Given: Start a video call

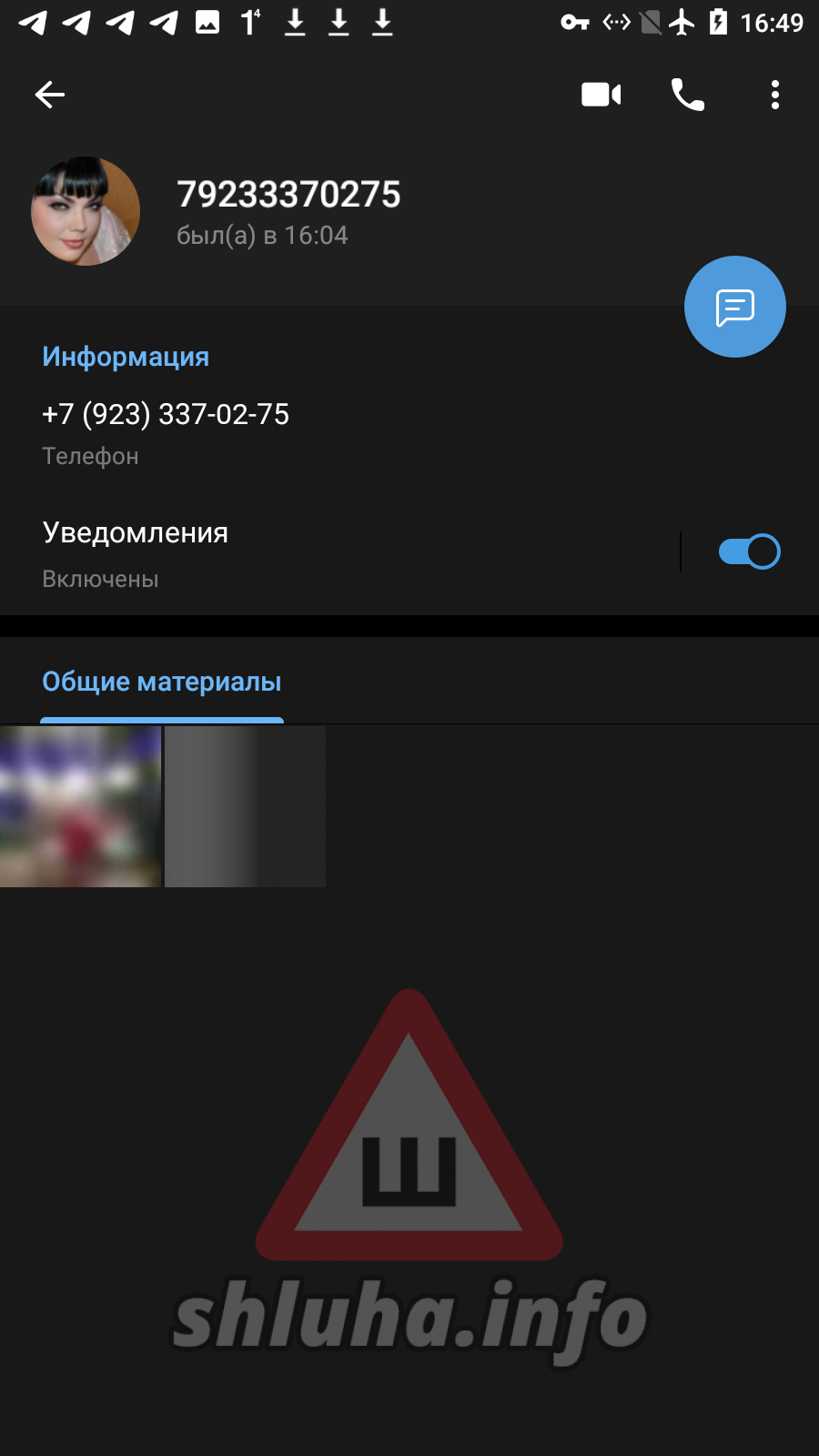Looking at the screenshot, I should [x=602, y=95].
